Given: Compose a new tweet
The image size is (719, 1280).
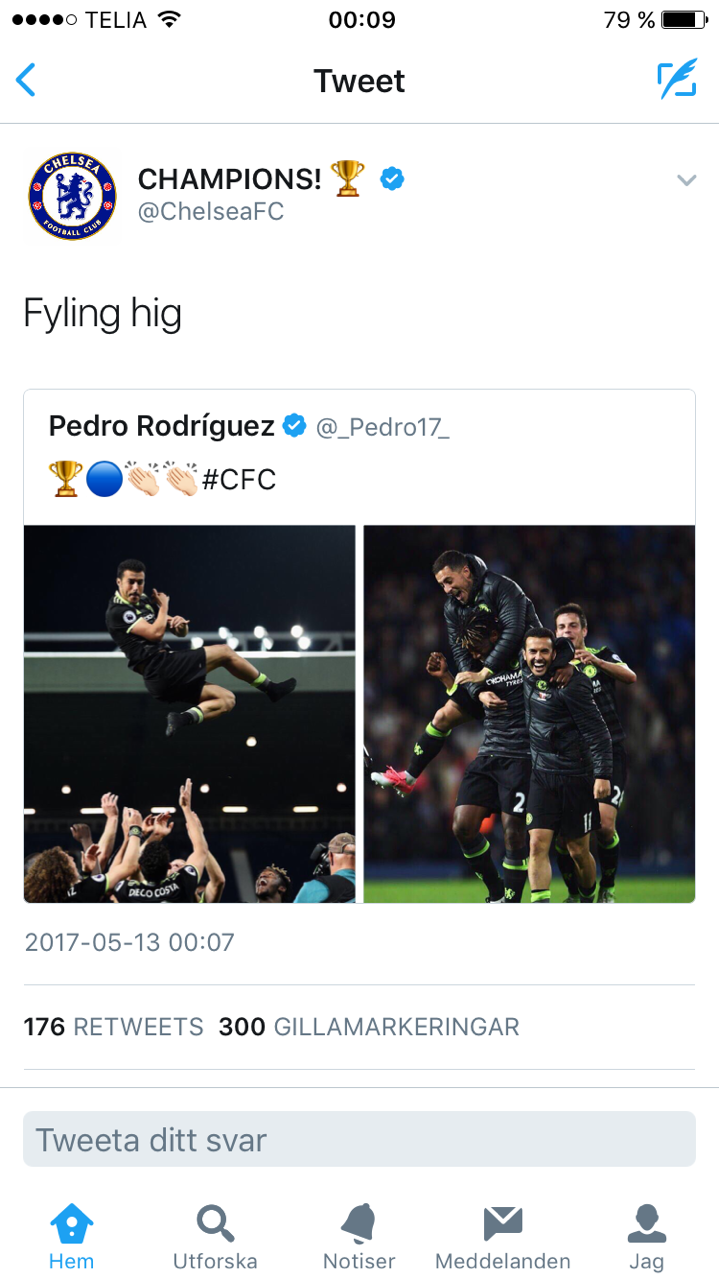Looking at the screenshot, I should (x=676, y=80).
